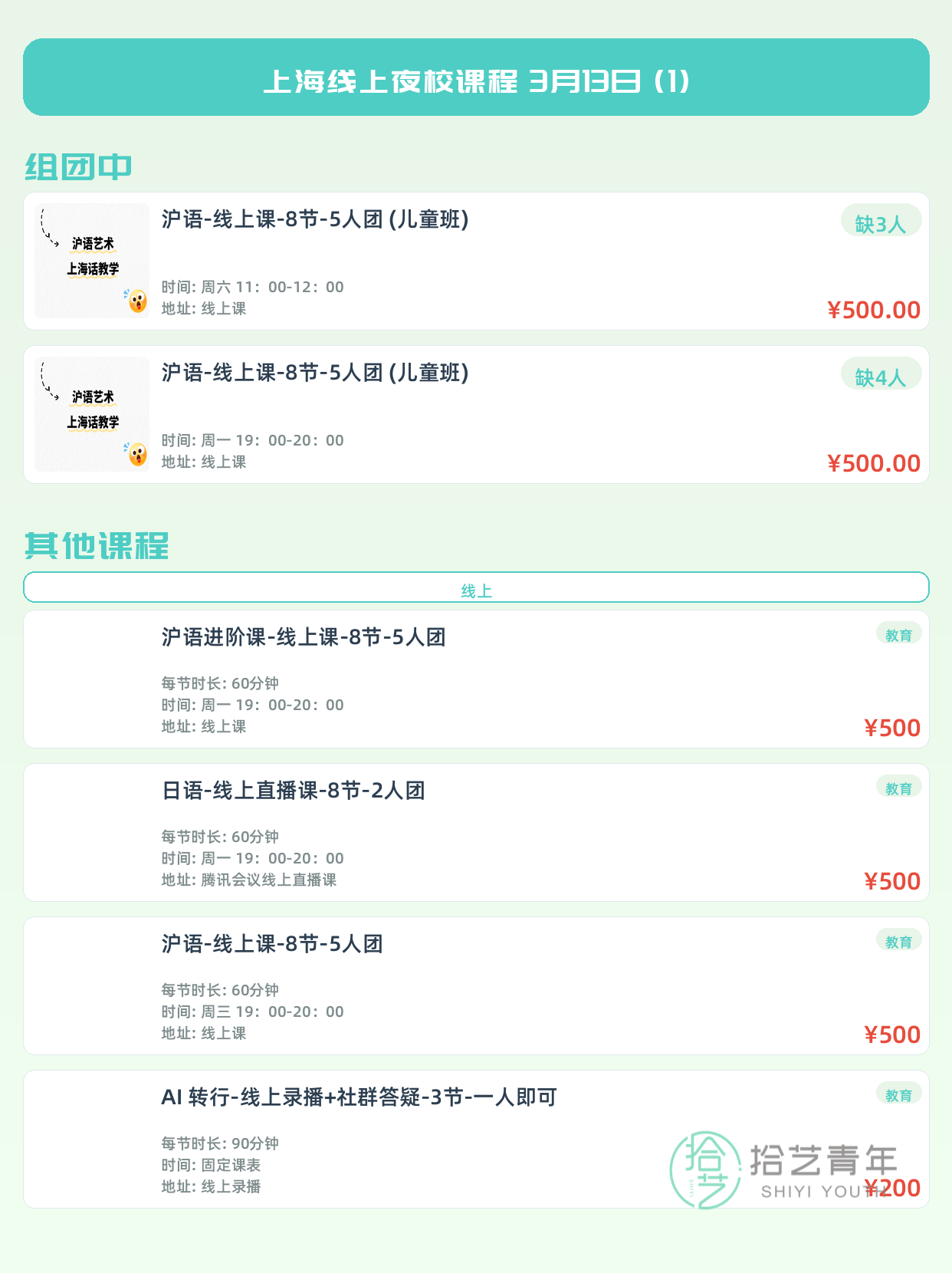This screenshot has height=1273, width=952.
Task: Open the AI 转行-线上录播 course card
Action: pyautogui.click(x=358, y=1098)
